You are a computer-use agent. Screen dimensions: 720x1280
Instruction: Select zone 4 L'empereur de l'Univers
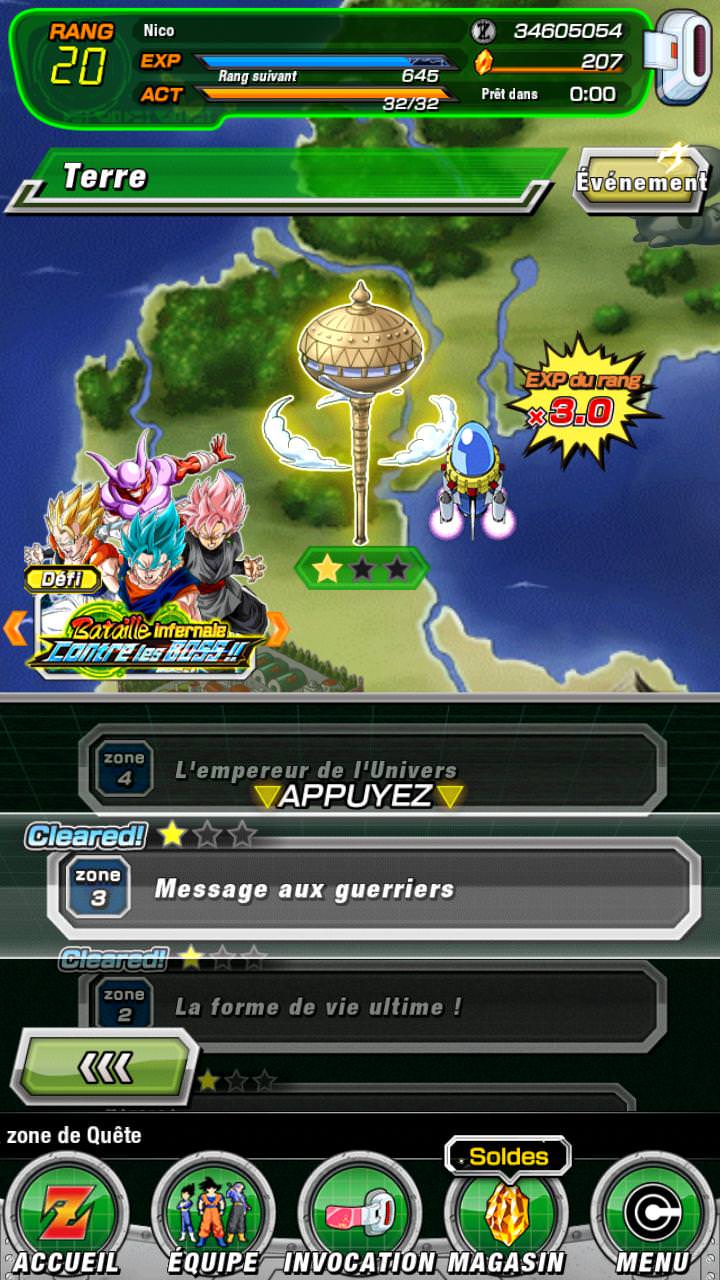(372, 769)
